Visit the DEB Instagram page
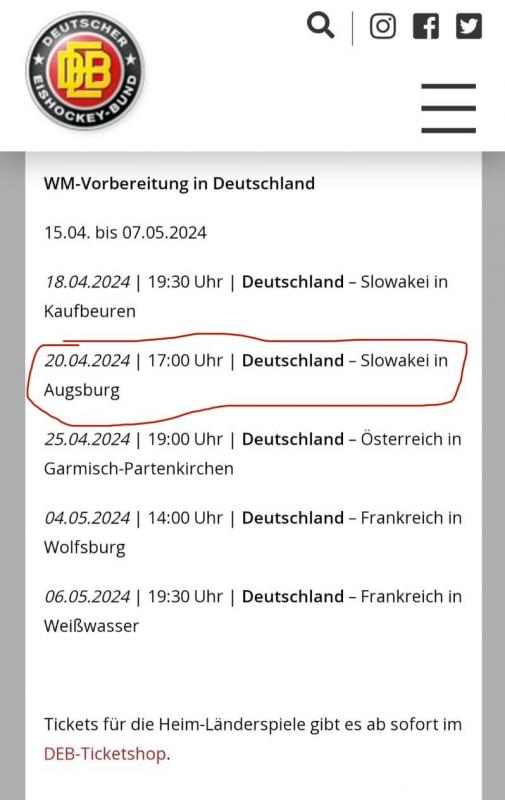This screenshot has height=800, width=505. click(383, 26)
